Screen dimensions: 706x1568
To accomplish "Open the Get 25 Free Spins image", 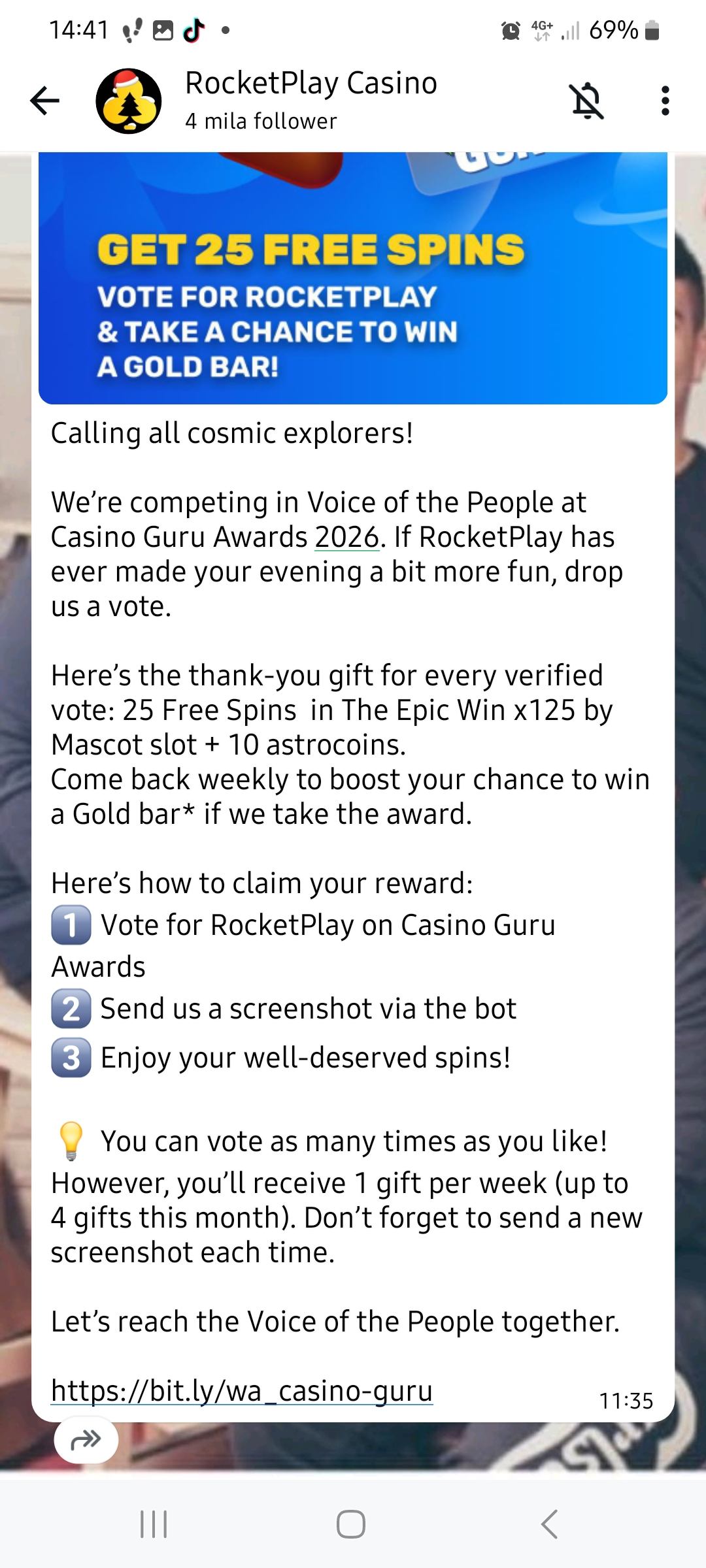I will [353, 278].
